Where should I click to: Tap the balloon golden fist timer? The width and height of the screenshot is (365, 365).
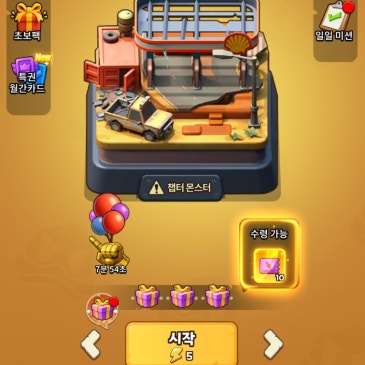click(x=109, y=234)
